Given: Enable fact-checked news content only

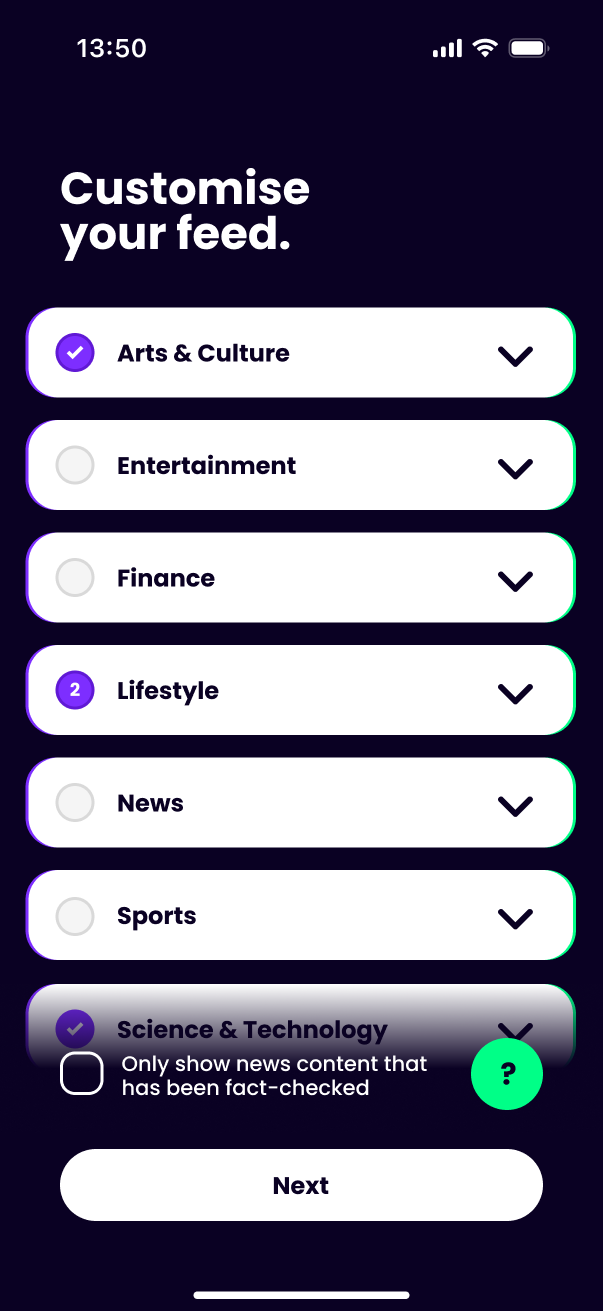Looking at the screenshot, I should (x=82, y=1073).
